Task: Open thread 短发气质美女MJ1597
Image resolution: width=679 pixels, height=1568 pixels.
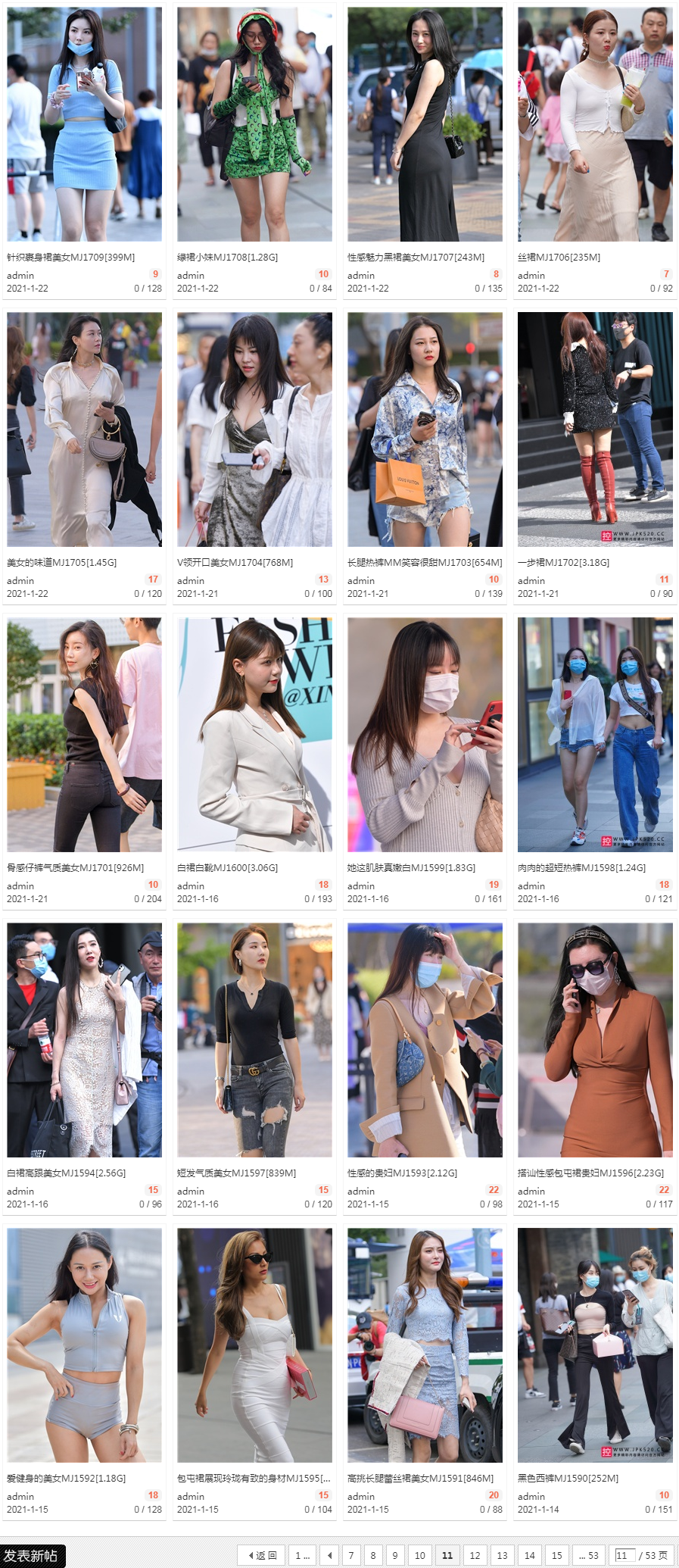Action: coord(236,1173)
